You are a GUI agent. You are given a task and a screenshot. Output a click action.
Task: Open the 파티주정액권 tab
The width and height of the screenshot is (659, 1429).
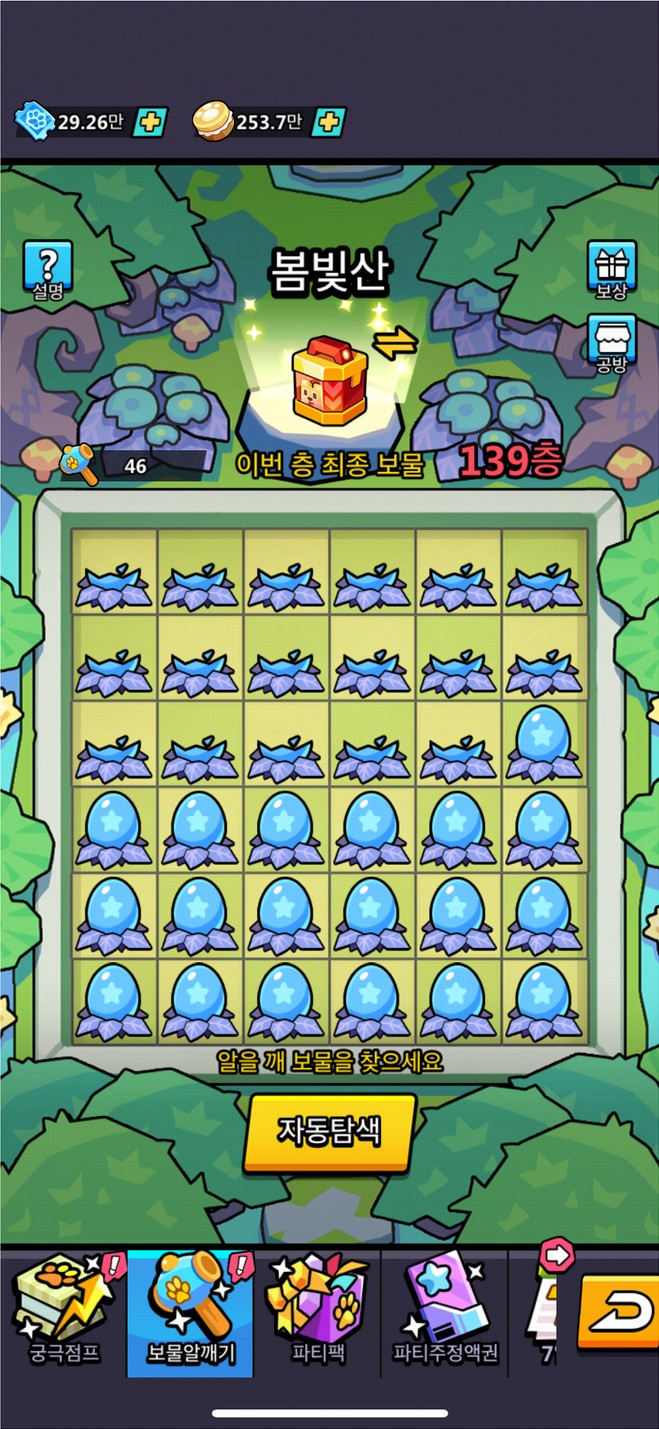point(445,1312)
